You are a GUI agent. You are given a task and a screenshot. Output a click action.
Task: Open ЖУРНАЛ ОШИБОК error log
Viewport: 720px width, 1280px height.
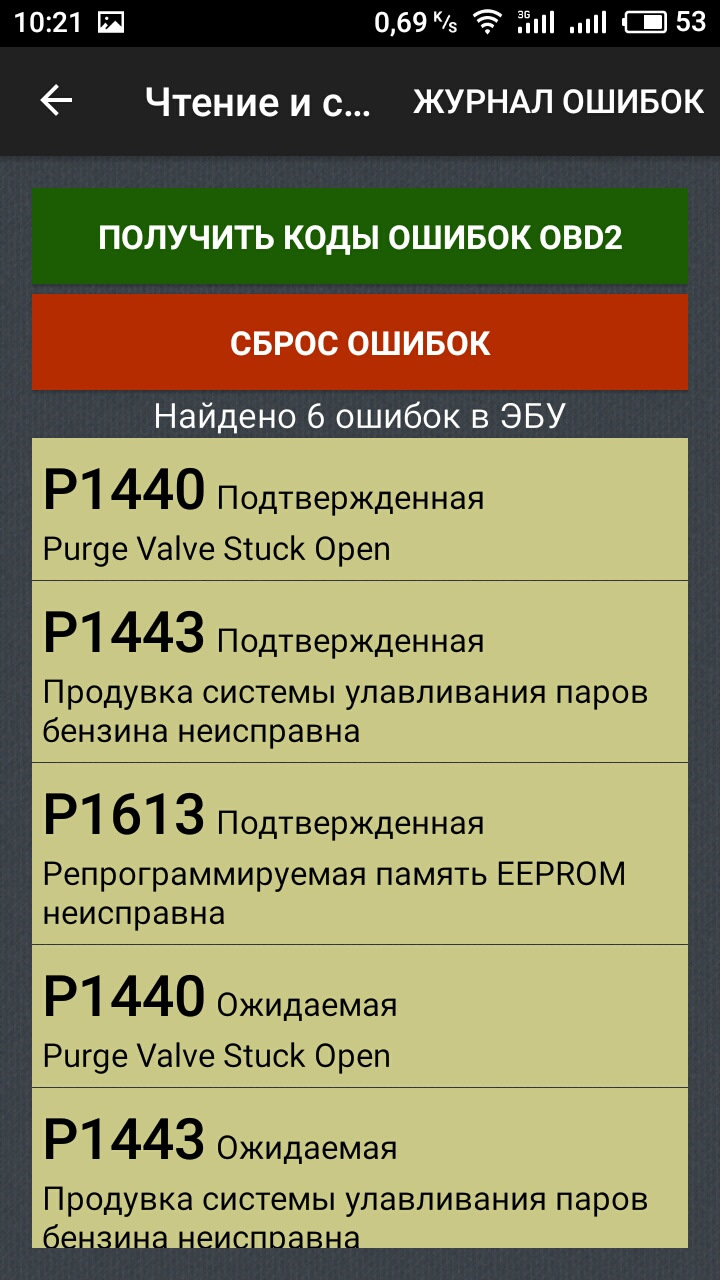558,101
